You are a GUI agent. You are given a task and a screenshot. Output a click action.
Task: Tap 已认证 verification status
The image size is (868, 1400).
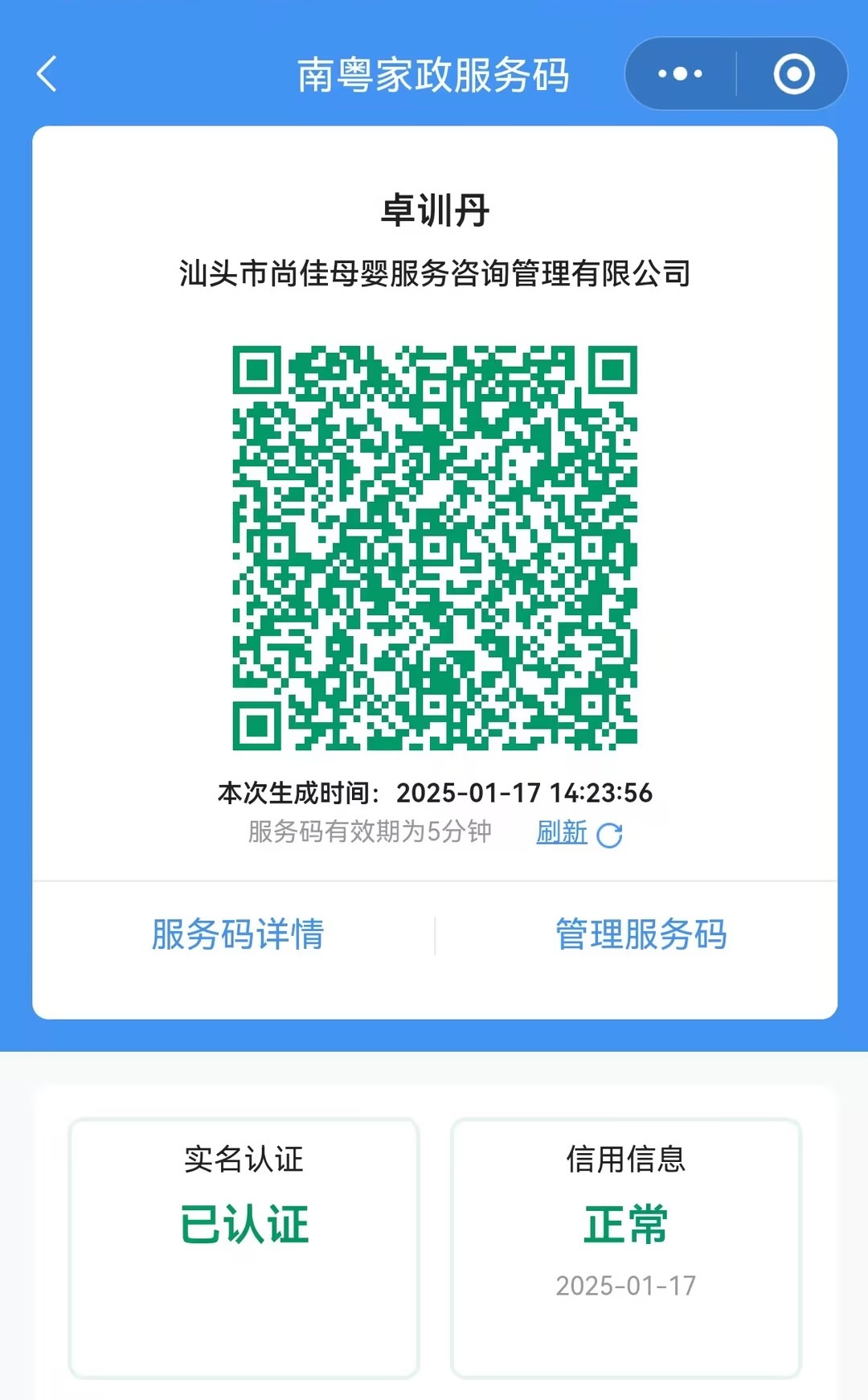click(x=244, y=1223)
